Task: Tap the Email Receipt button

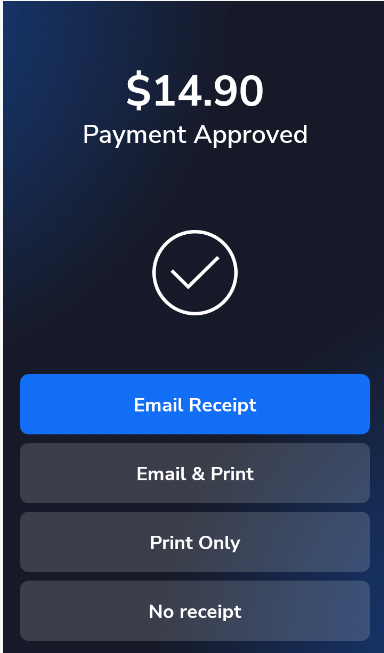Action: point(195,404)
